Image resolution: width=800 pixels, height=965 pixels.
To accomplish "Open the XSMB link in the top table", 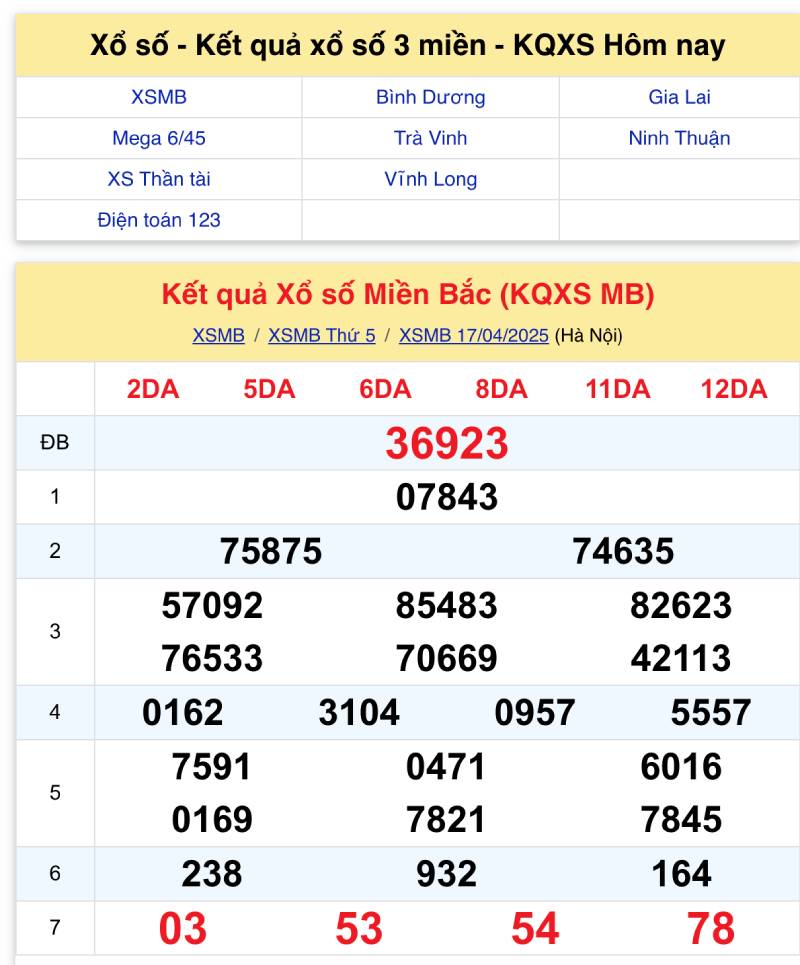I will [x=159, y=97].
